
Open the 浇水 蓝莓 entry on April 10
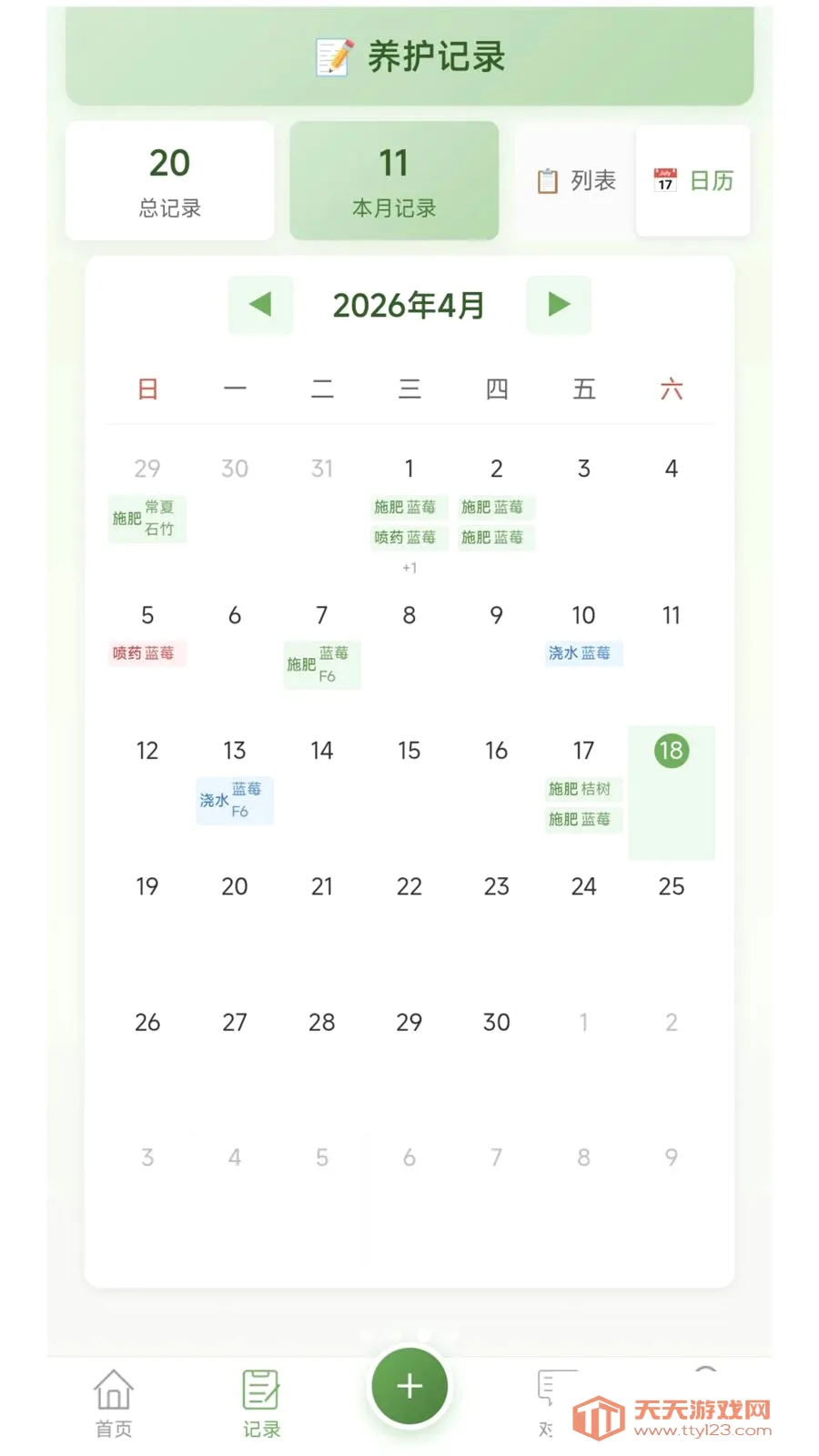point(583,653)
